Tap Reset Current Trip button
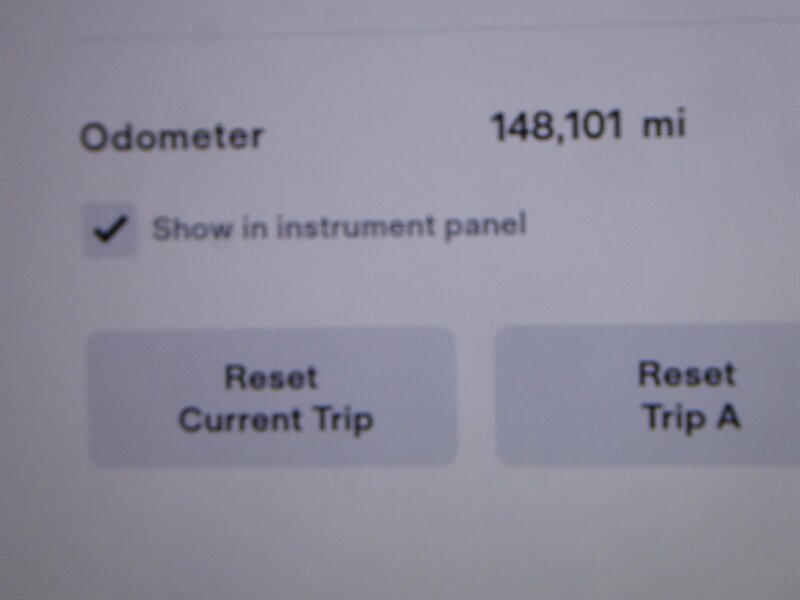 click(x=273, y=397)
